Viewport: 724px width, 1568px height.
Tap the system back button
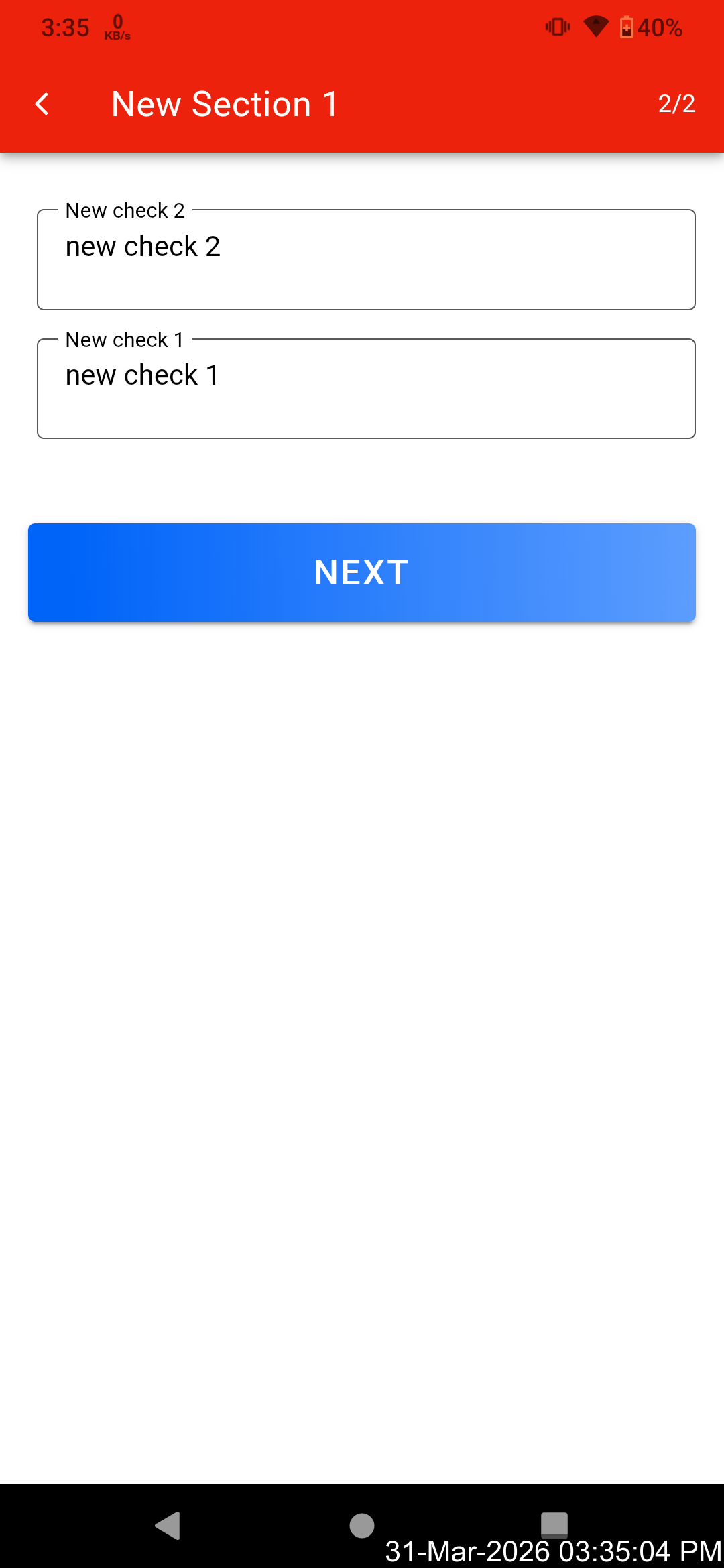(168, 1526)
